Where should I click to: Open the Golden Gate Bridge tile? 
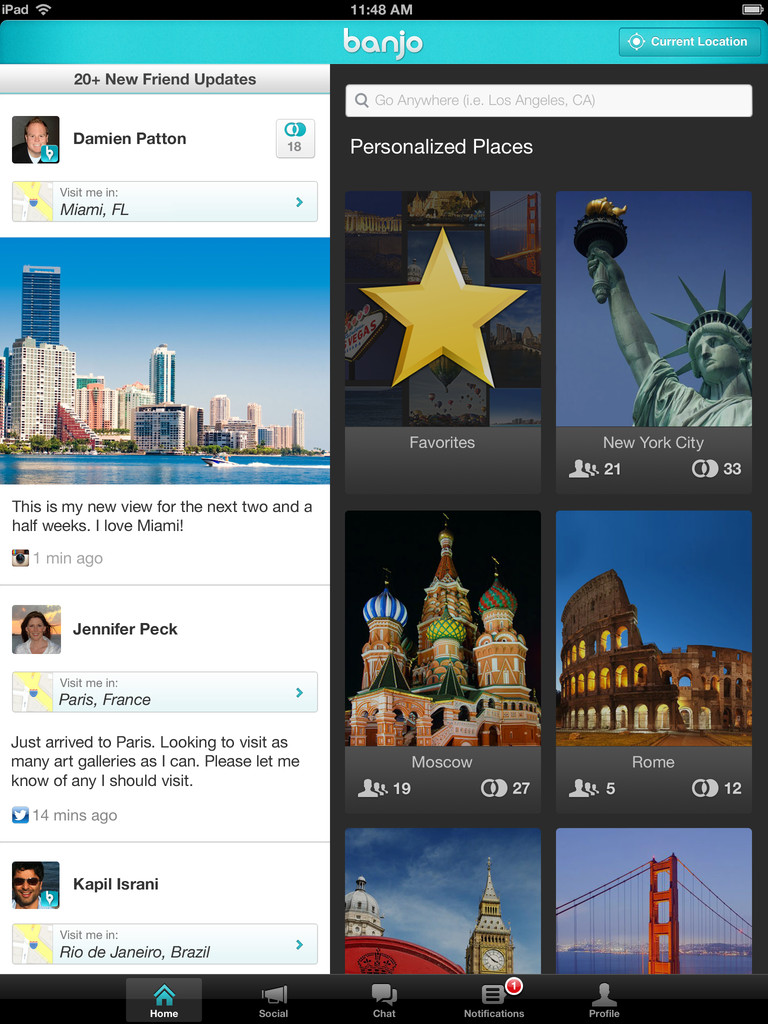point(653,900)
